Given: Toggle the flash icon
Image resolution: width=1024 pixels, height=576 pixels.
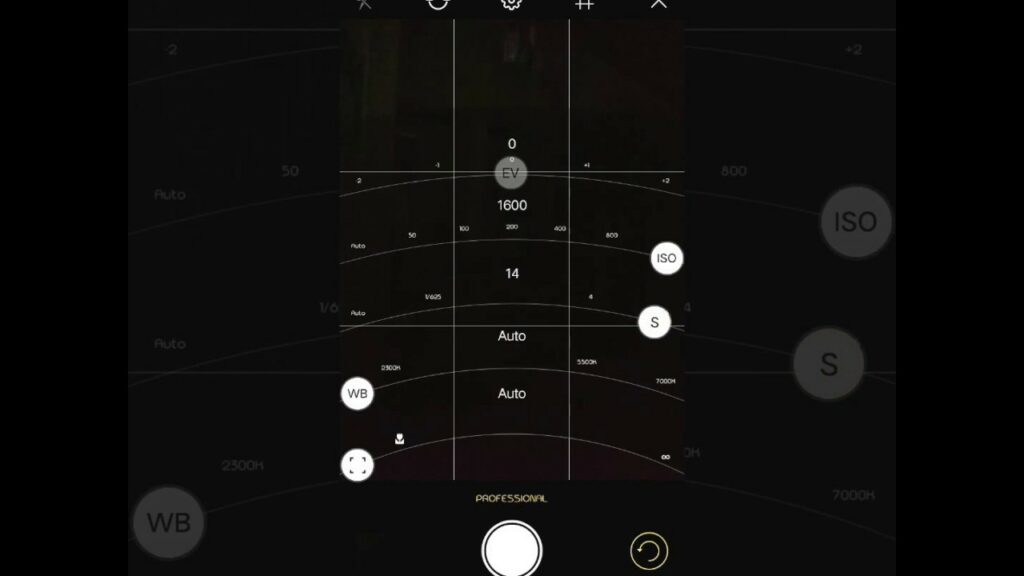Looking at the screenshot, I should [365, 4].
